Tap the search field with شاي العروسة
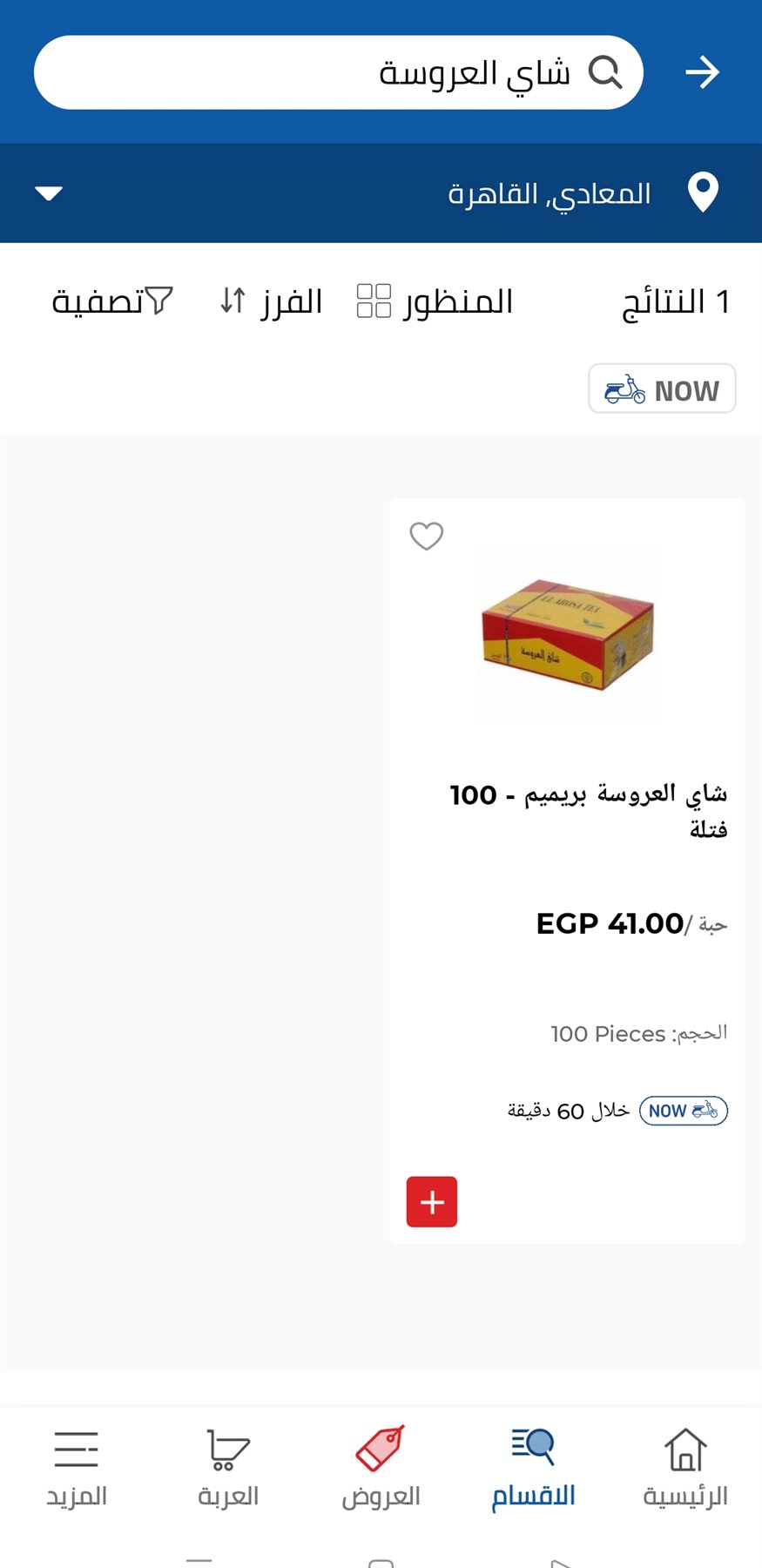 [x=338, y=72]
